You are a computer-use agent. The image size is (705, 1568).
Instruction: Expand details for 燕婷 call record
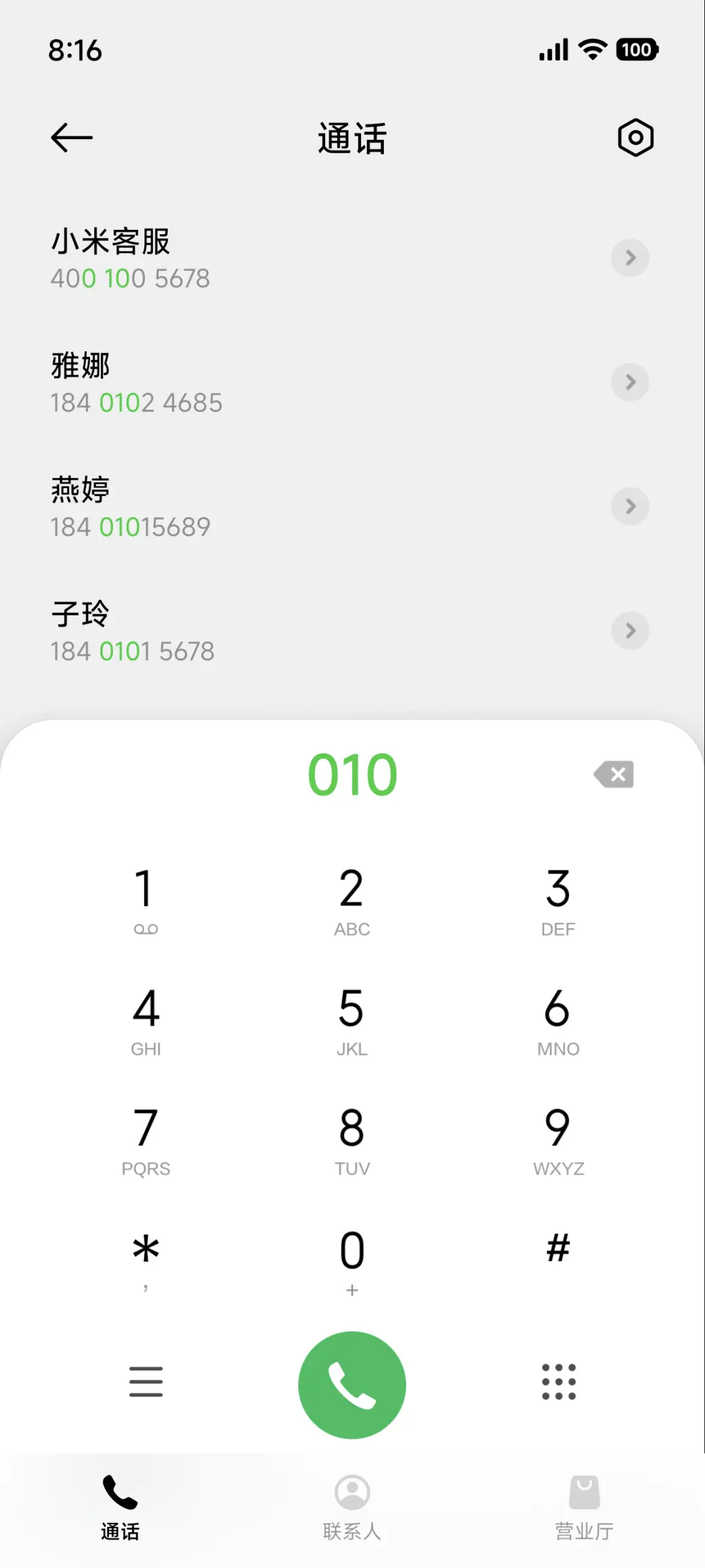(x=630, y=507)
